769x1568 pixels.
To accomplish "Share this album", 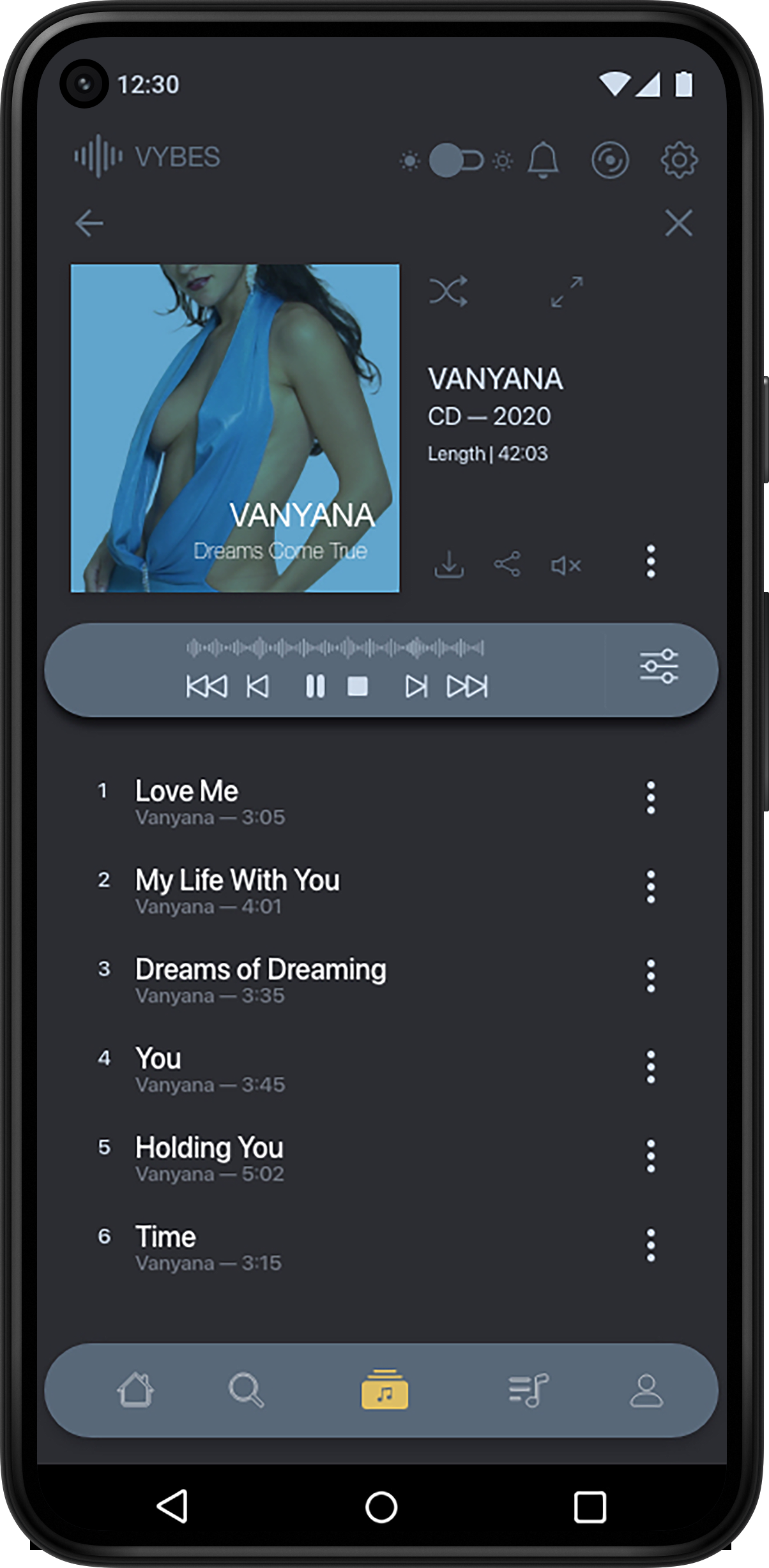I will click(507, 564).
